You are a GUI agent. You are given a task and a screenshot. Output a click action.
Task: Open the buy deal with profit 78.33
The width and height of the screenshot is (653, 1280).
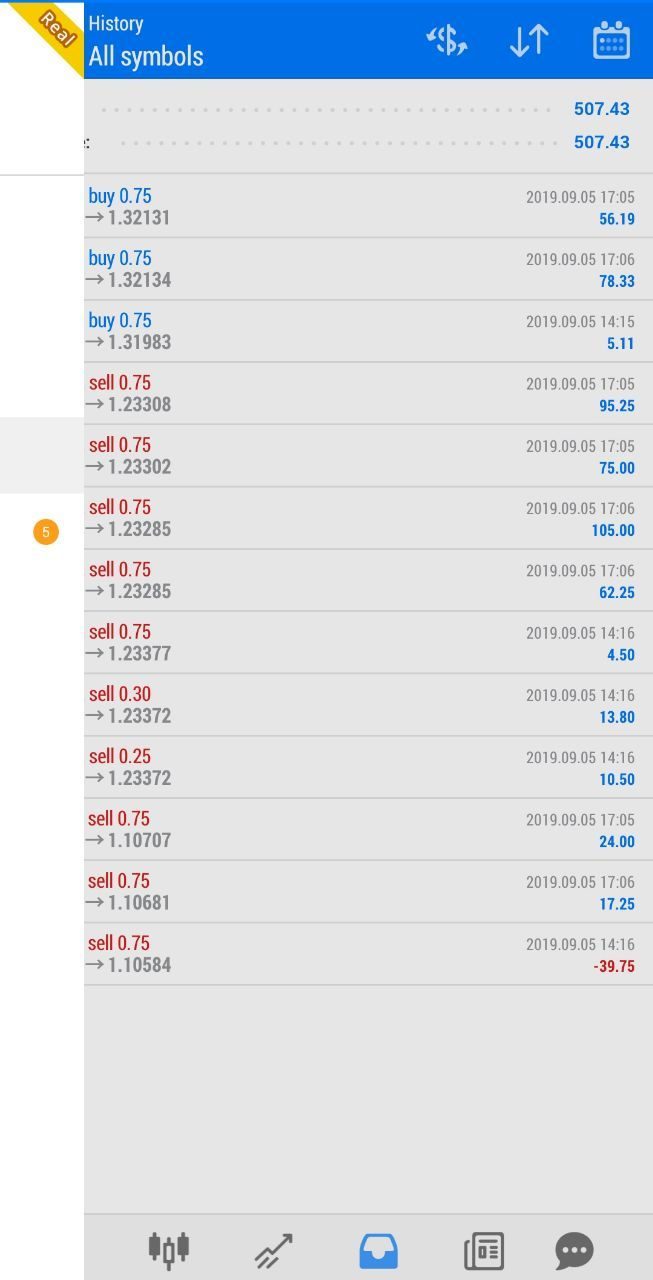coord(360,269)
